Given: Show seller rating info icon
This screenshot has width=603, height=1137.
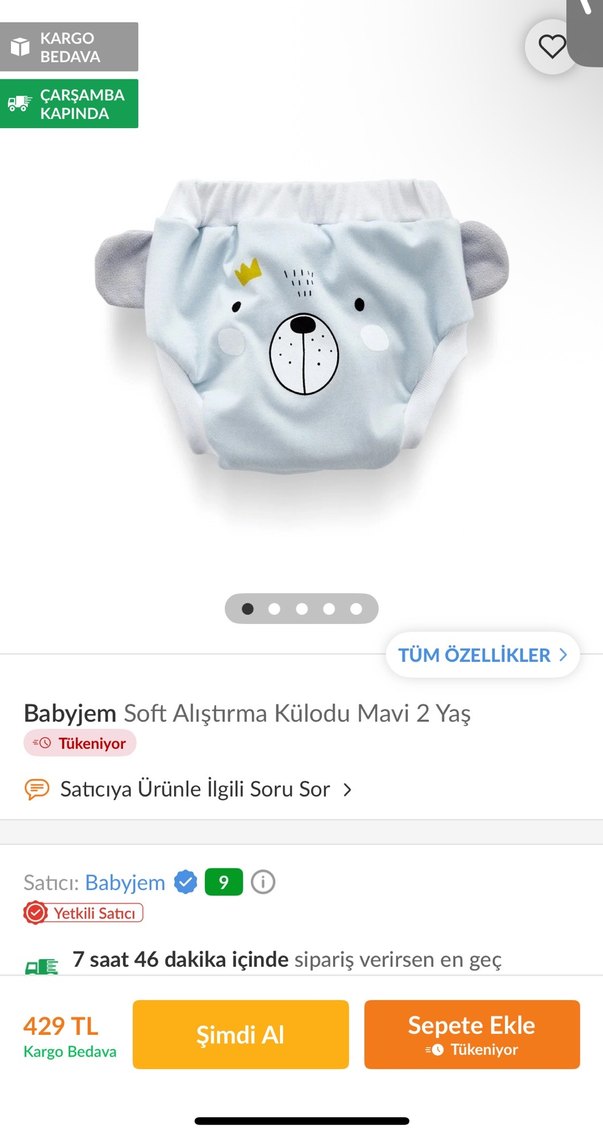Looking at the screenshot, I should 263,883.
